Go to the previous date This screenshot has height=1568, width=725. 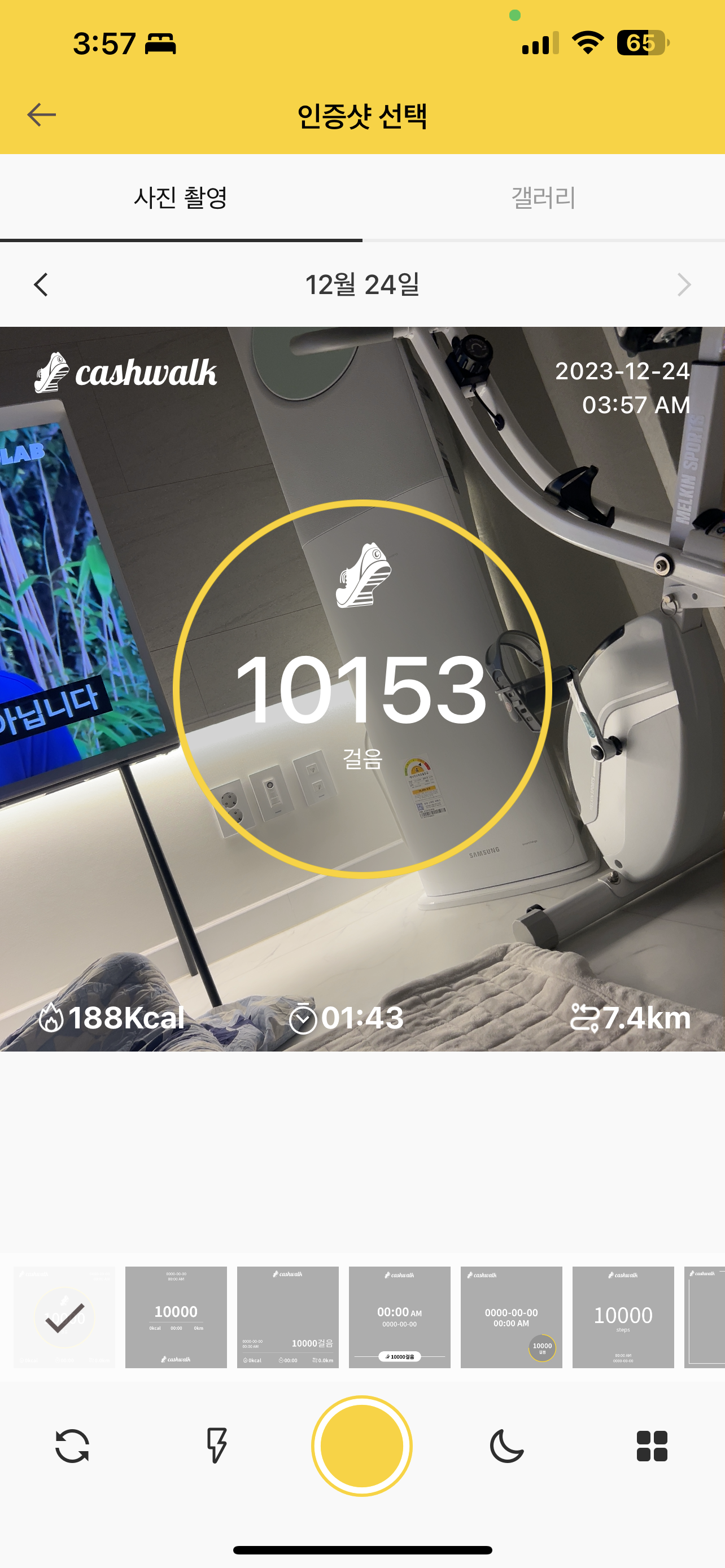[x=41, y=284]
